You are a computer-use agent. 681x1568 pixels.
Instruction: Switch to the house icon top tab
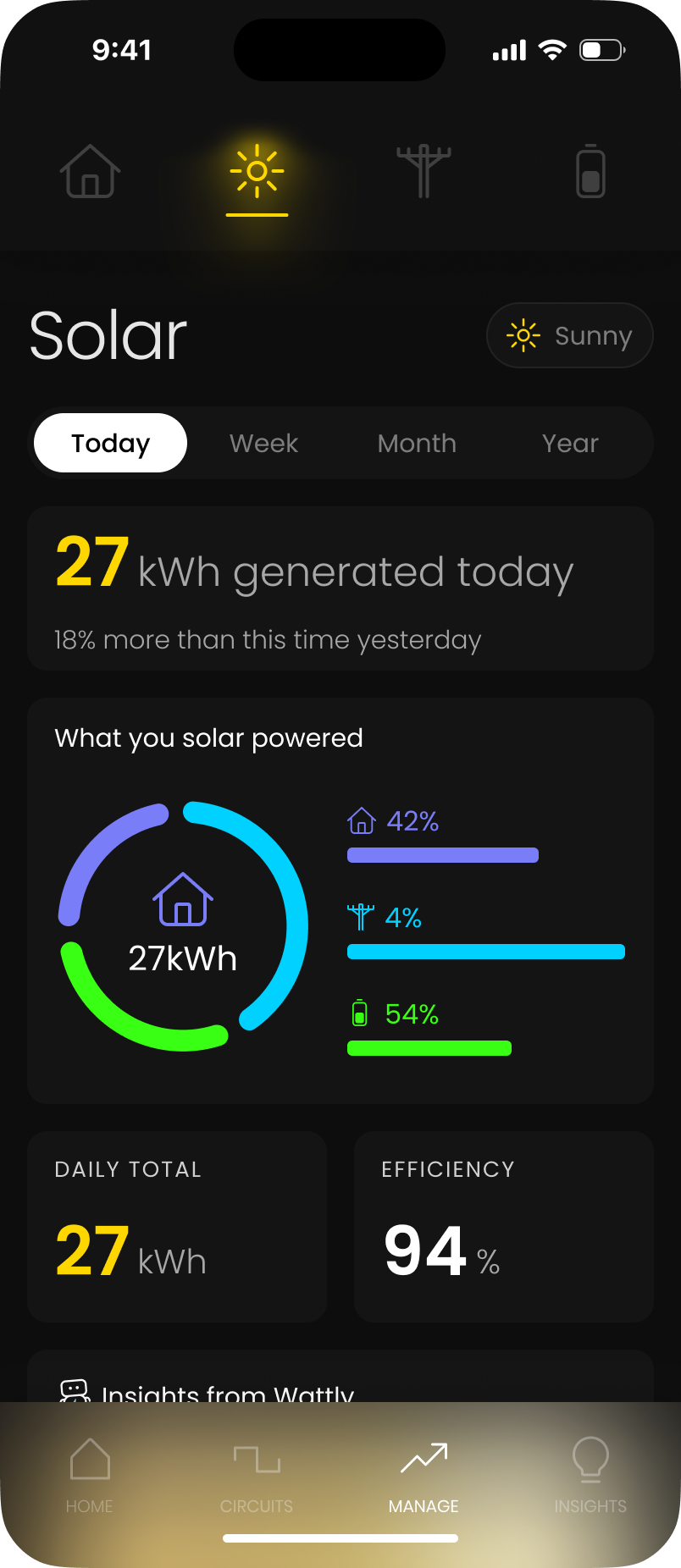pyautogui.click(x=90, y=171)
